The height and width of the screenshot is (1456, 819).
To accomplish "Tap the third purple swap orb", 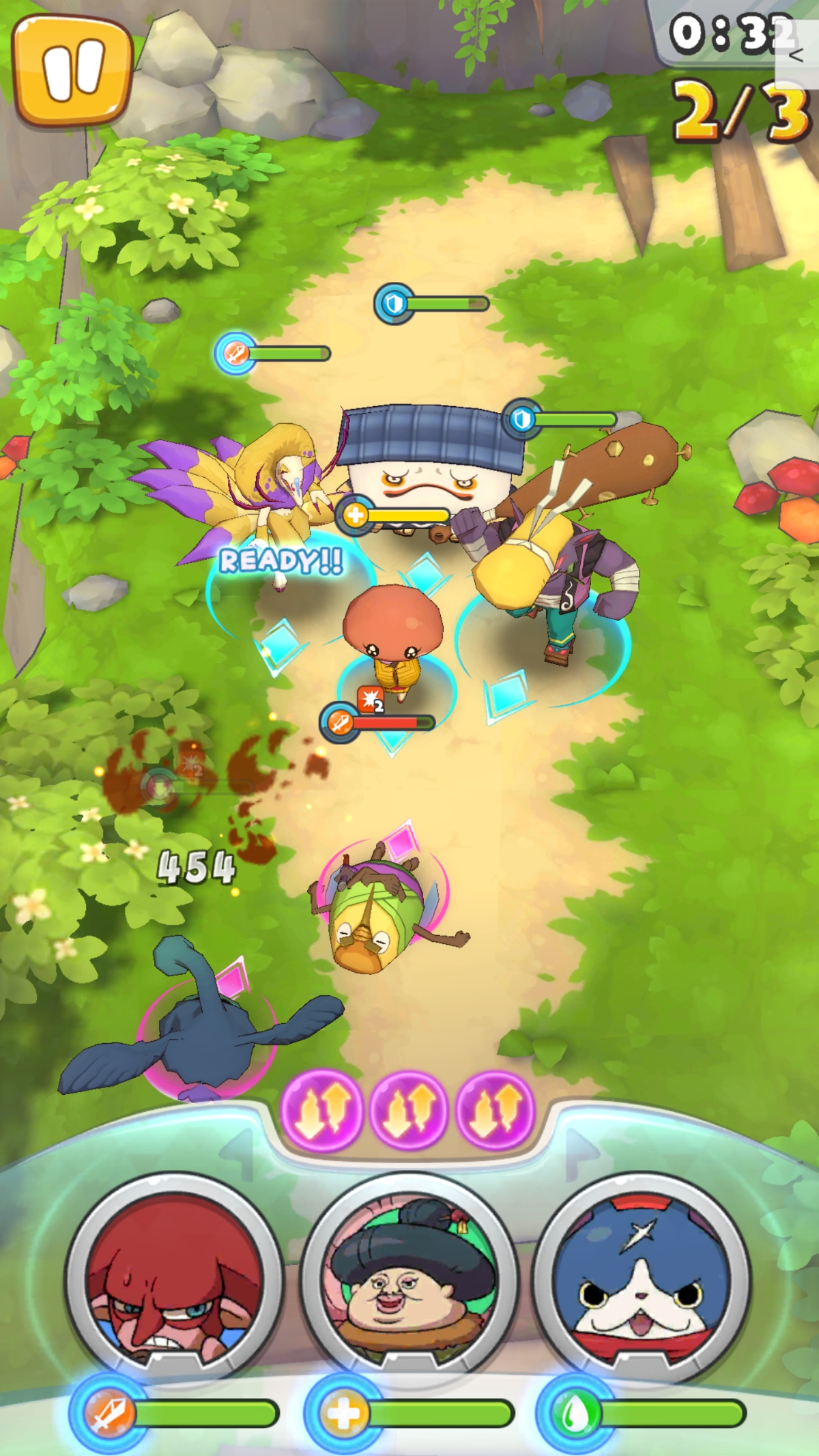I will tap(495, 1109).
